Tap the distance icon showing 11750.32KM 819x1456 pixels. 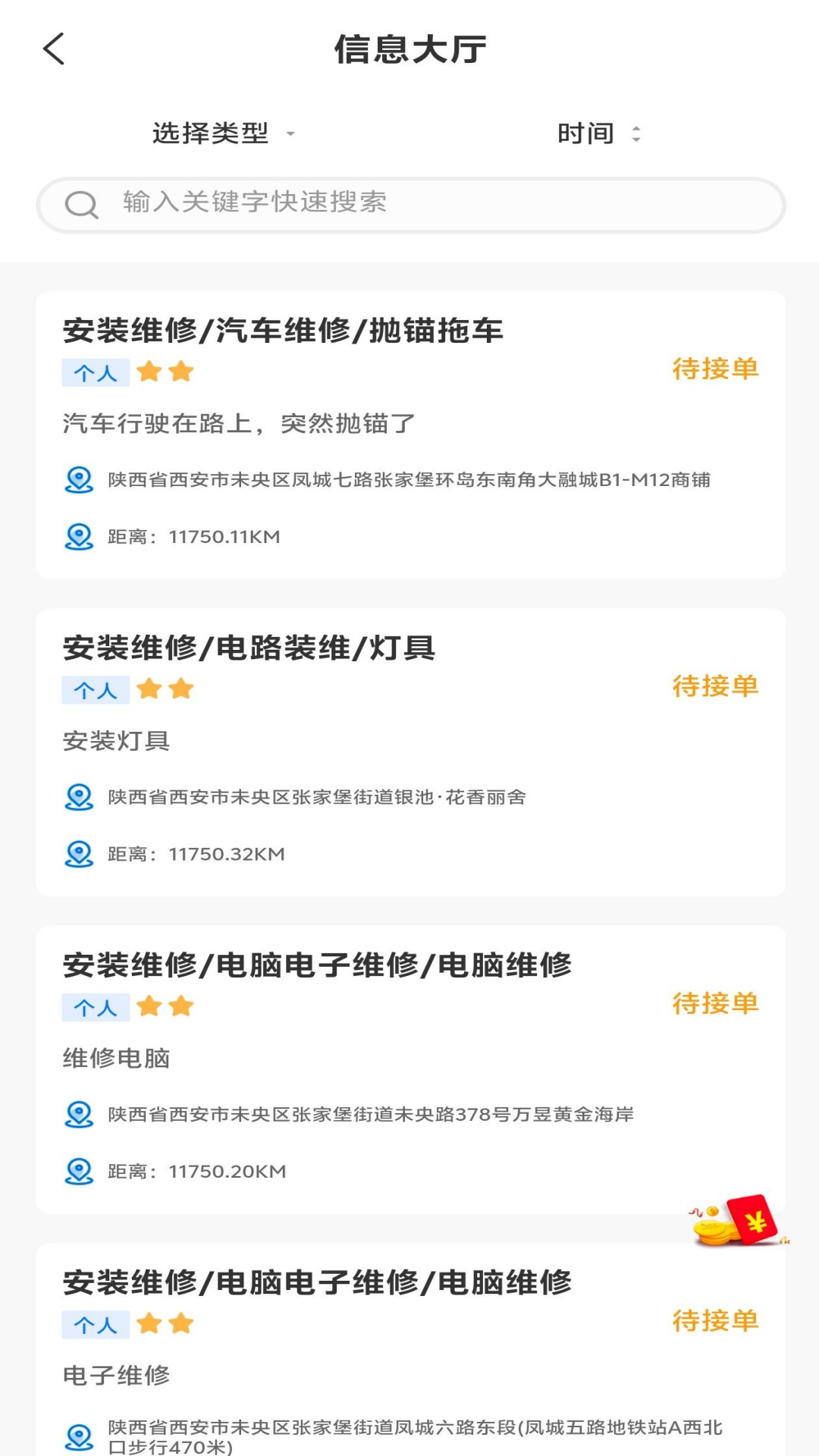click(x=79, y=853)
